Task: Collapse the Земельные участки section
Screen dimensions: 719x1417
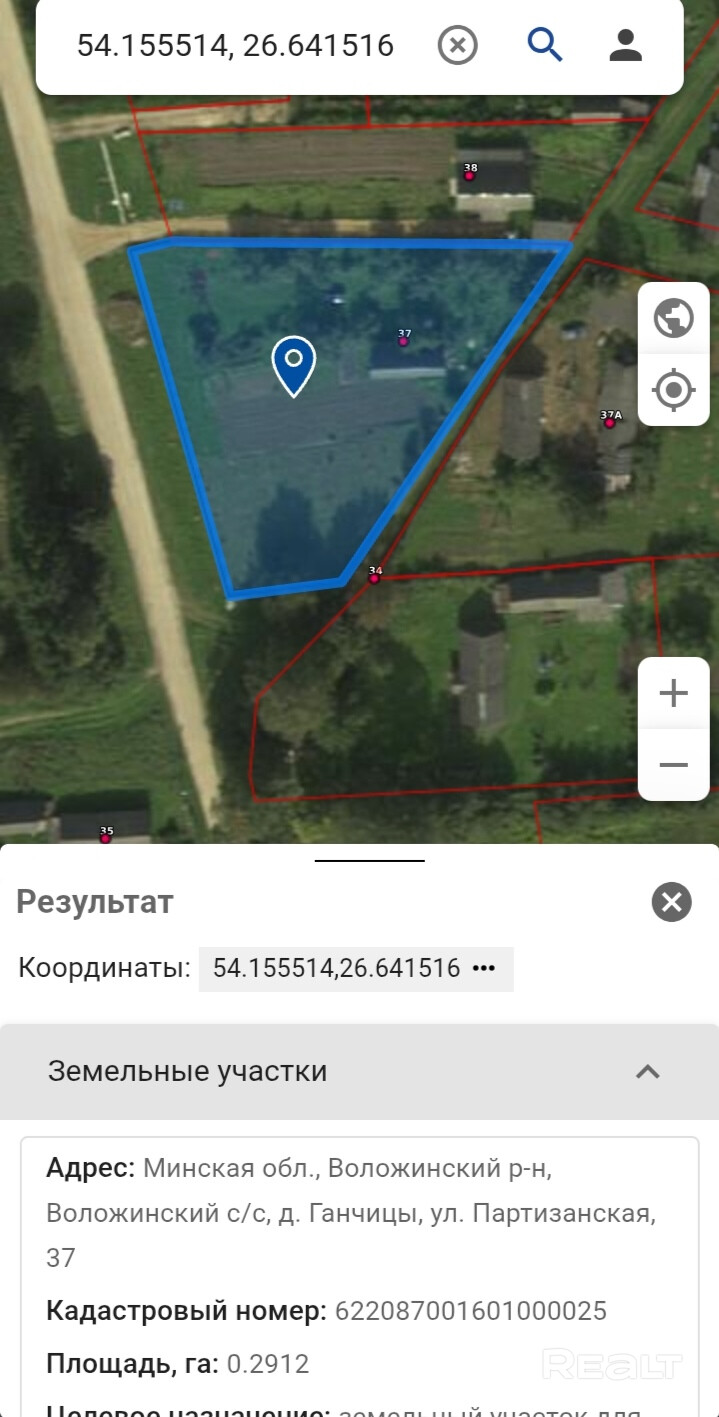Action: (648, 1072)
